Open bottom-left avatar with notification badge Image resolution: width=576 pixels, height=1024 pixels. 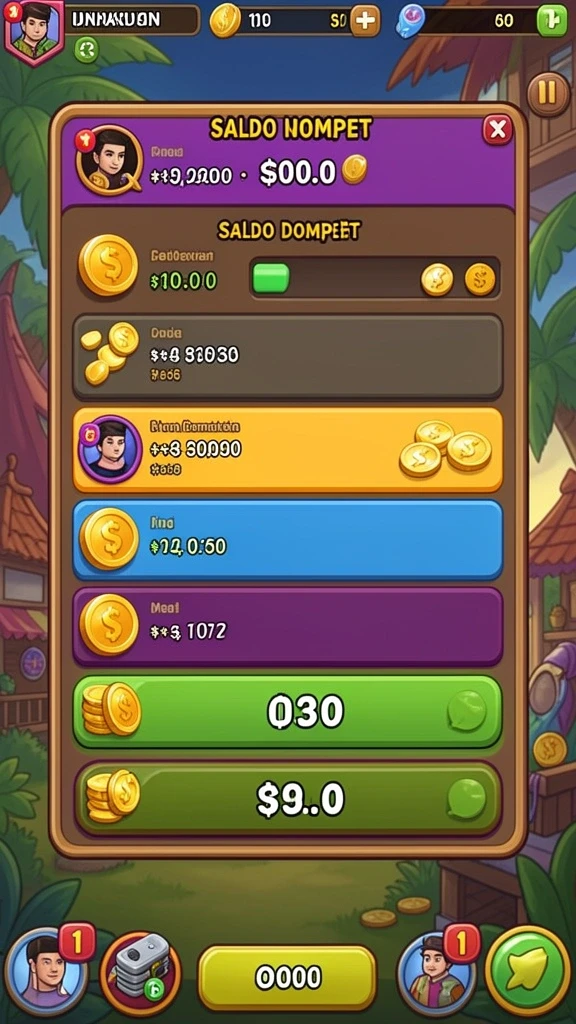[47, 970]
